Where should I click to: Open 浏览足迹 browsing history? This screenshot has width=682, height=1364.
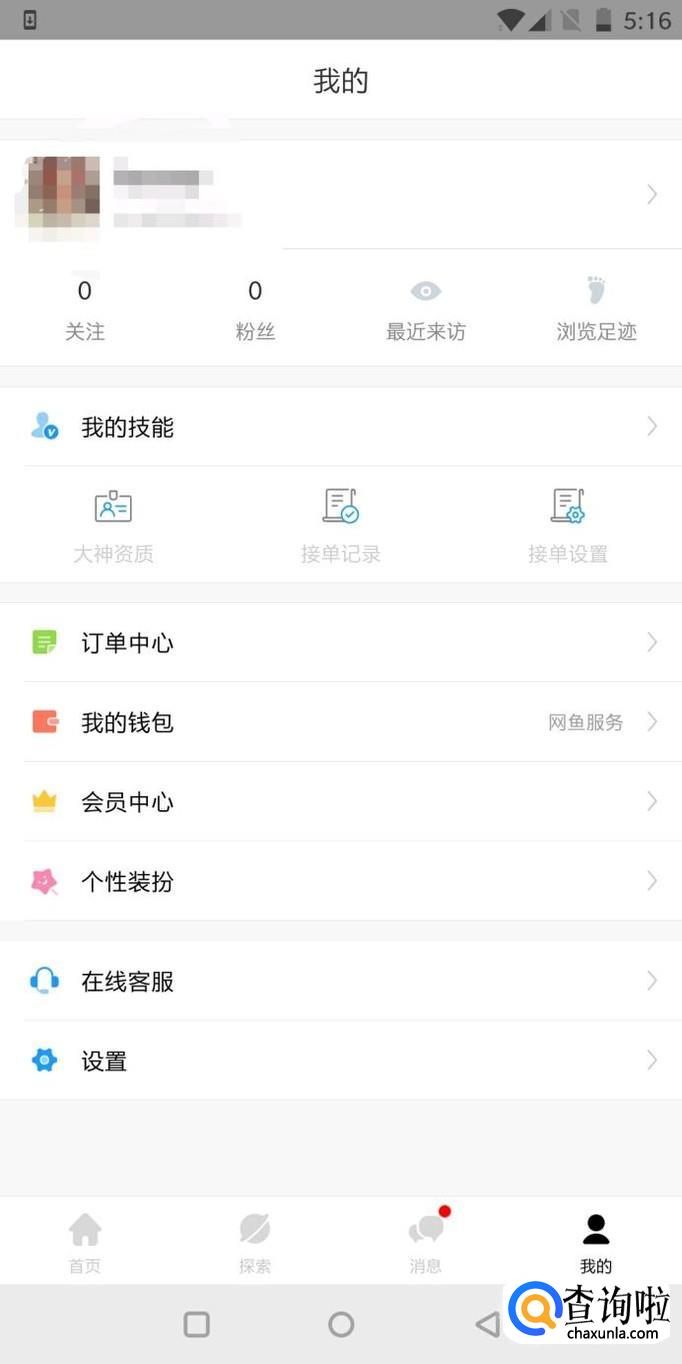tap(596, 310)
